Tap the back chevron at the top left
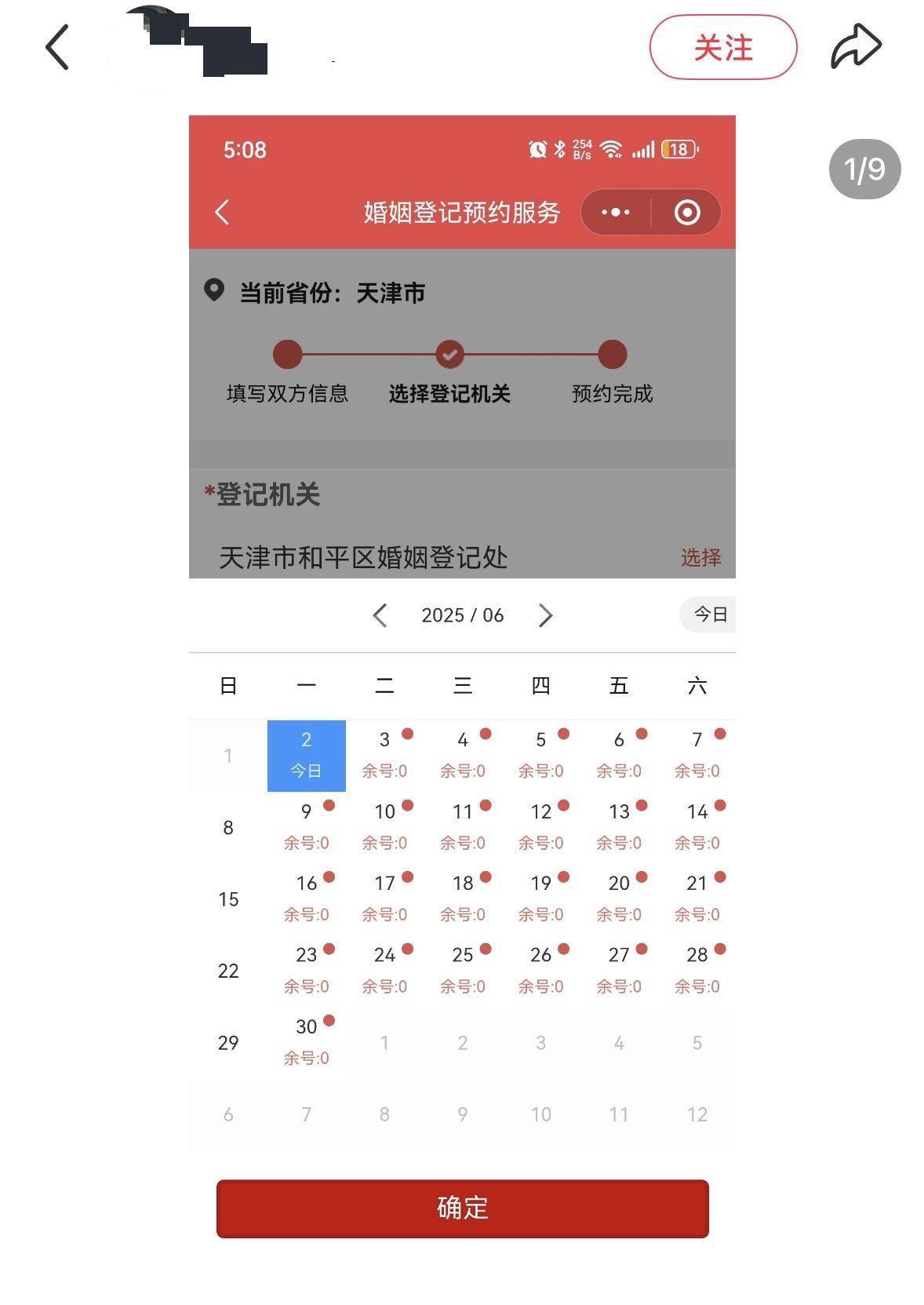924x1305 pixels. [x=55, y=46]
